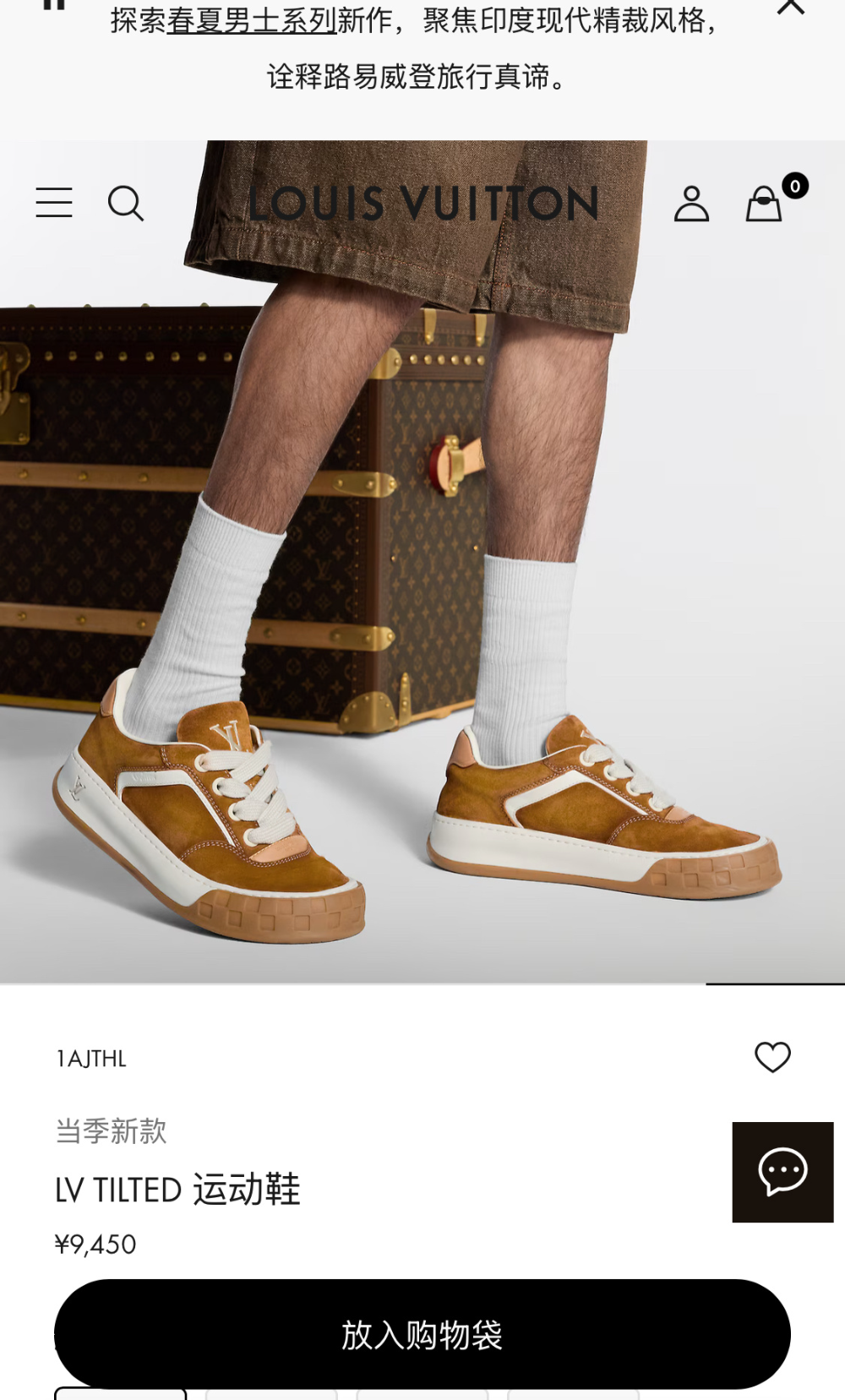Open the hamburger navigation menu
This screenshot has height=1400, width=845.
point(54,203)
